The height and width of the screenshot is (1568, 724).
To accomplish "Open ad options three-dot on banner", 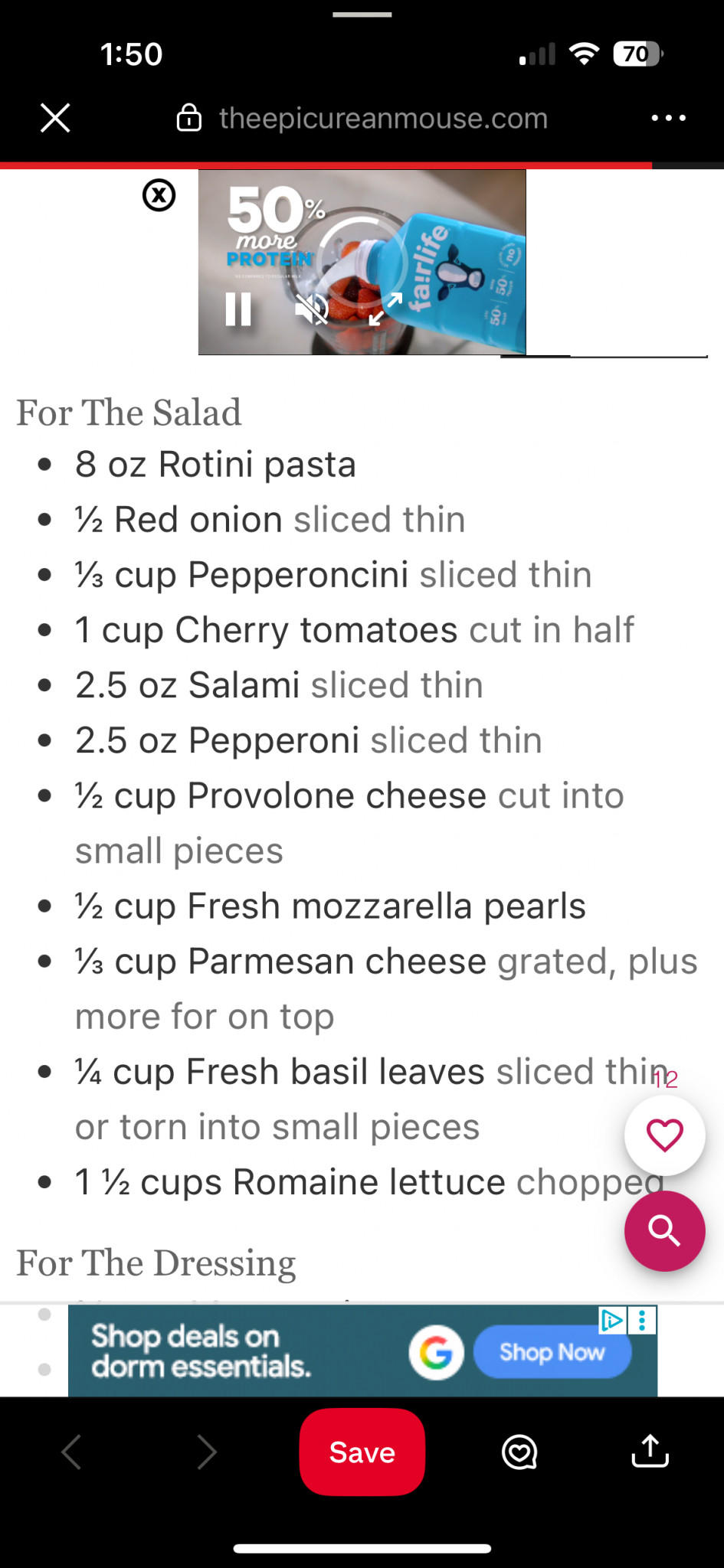I will tap(643, 1320).
